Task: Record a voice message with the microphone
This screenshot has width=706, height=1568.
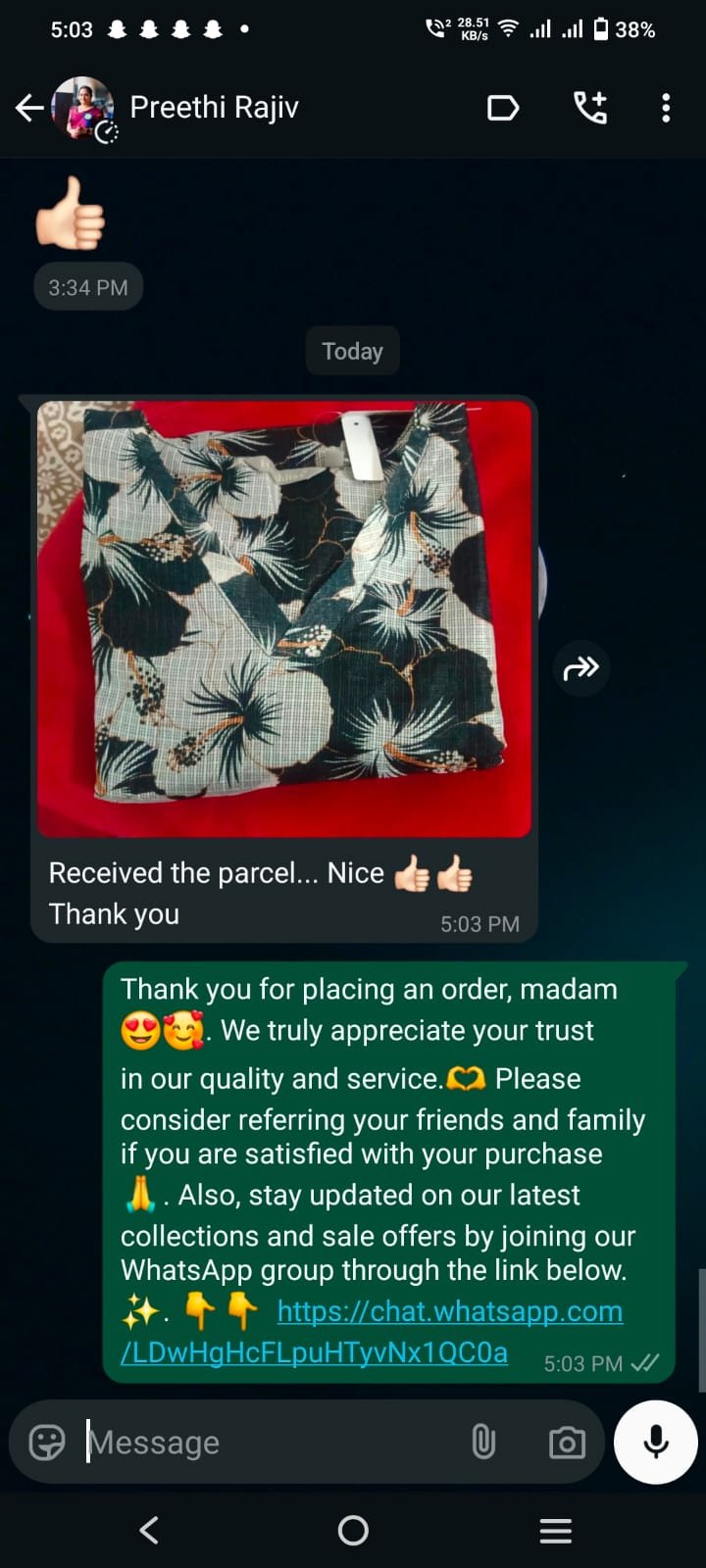Action: (656, 1443)
